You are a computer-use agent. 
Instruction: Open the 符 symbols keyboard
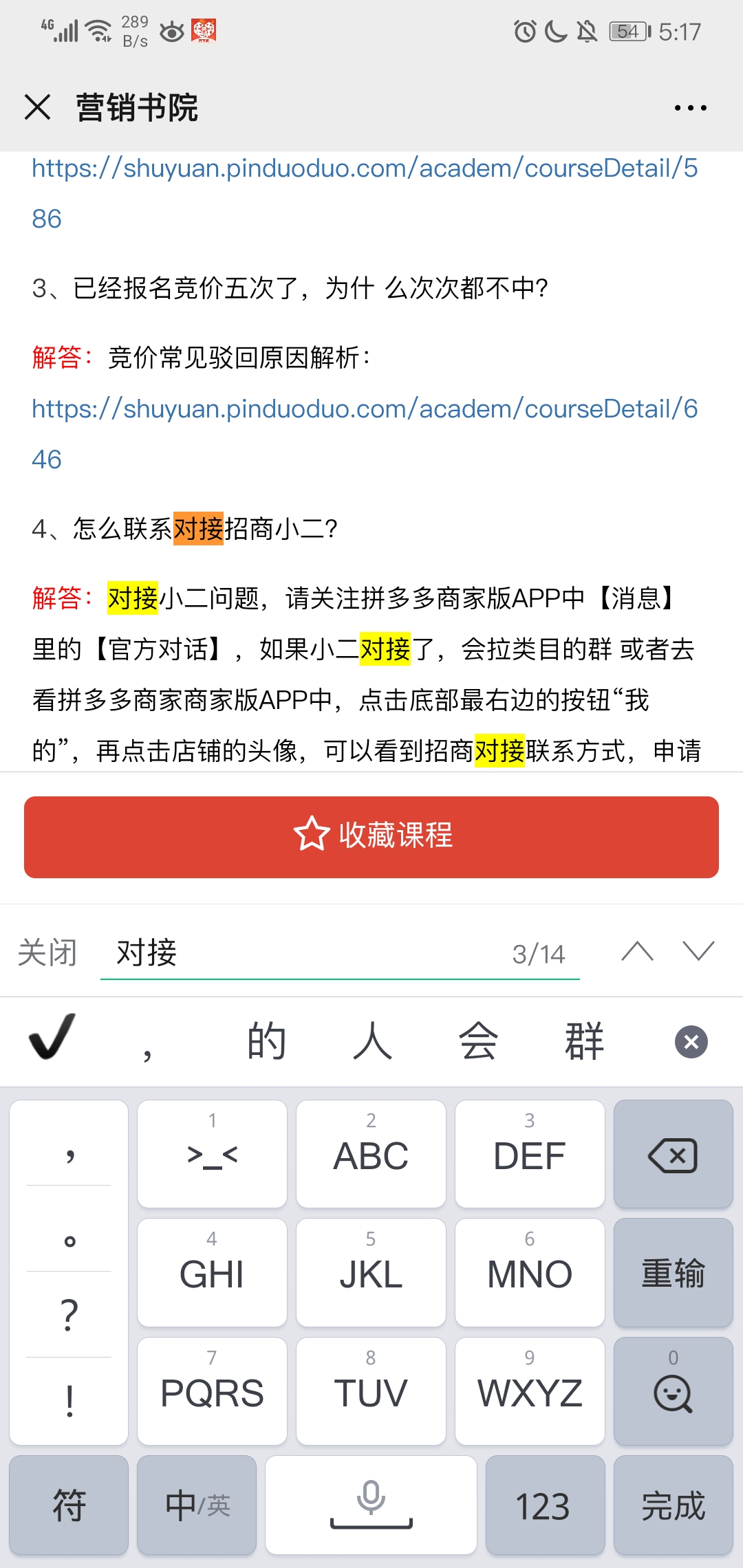point(69,1505)
